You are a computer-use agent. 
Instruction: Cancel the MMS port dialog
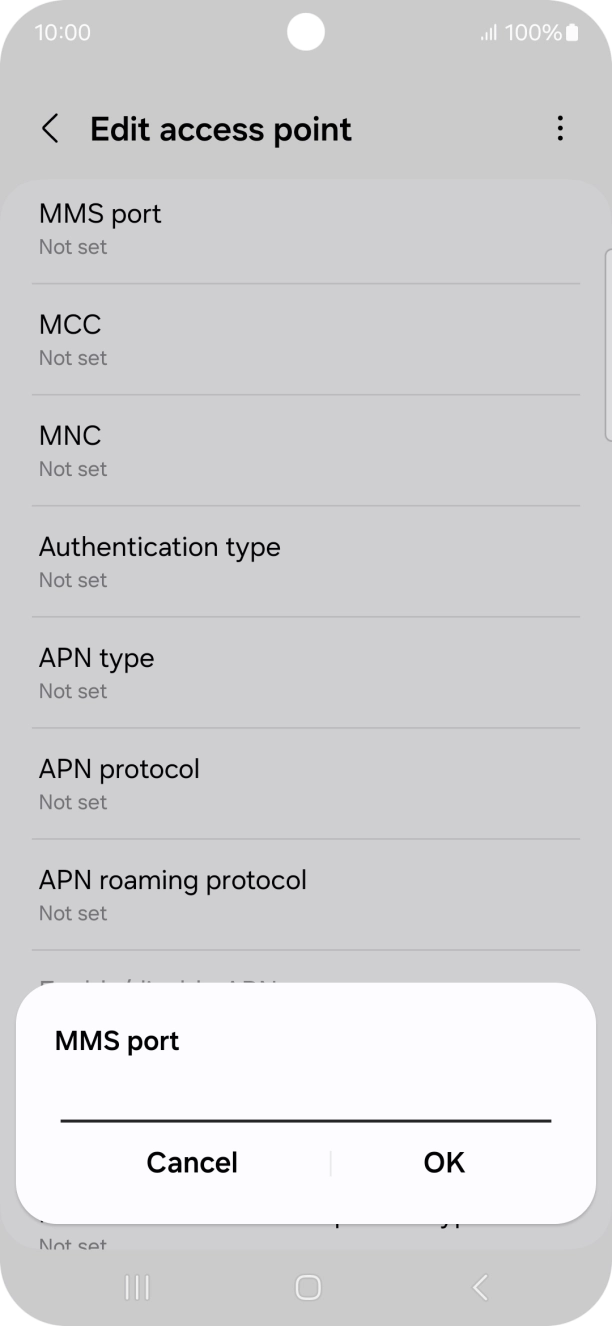[x=192, y=1162]
